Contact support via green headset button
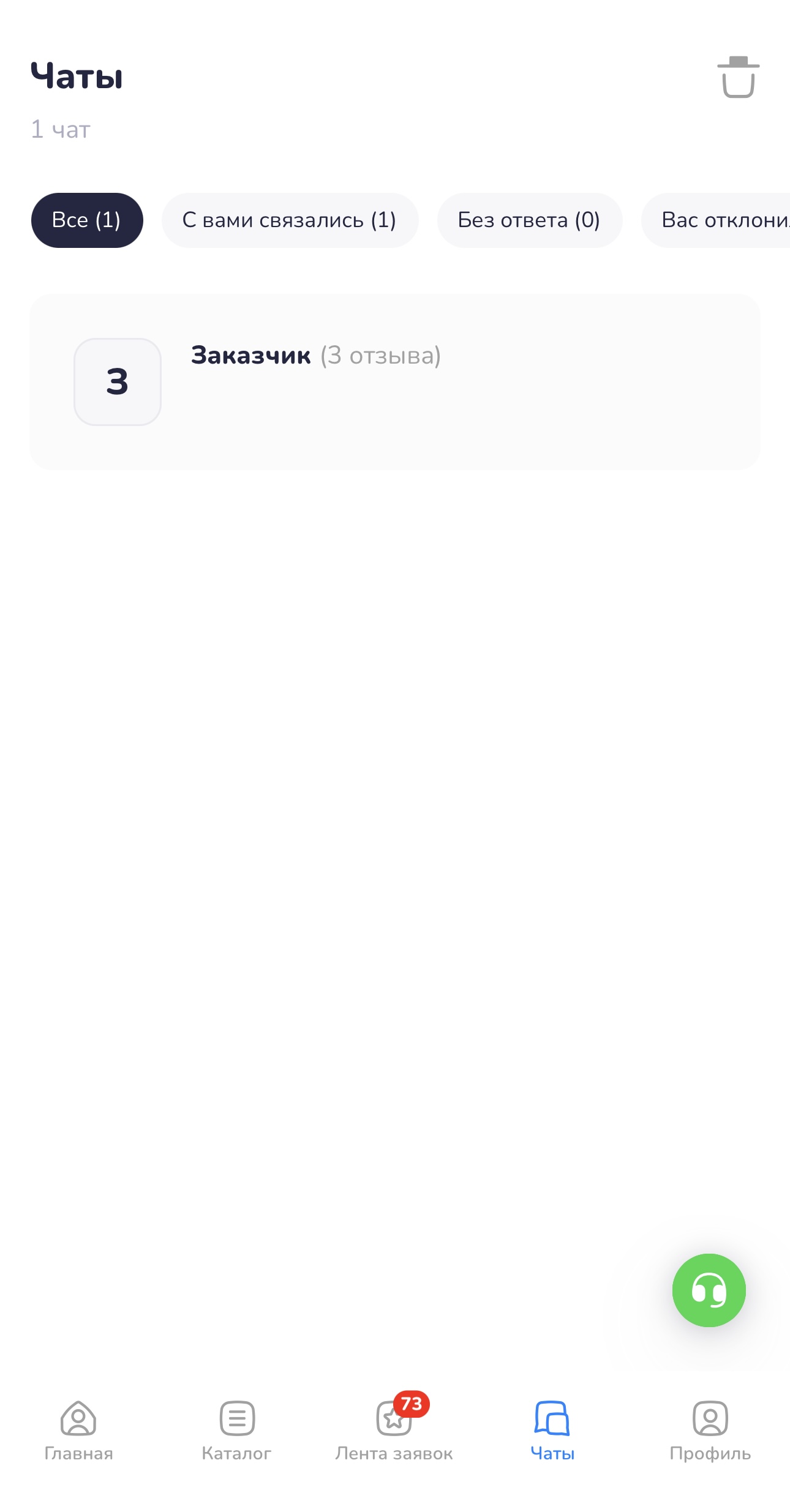This screenshot has width=790, height=1512. click(709, 1290)
